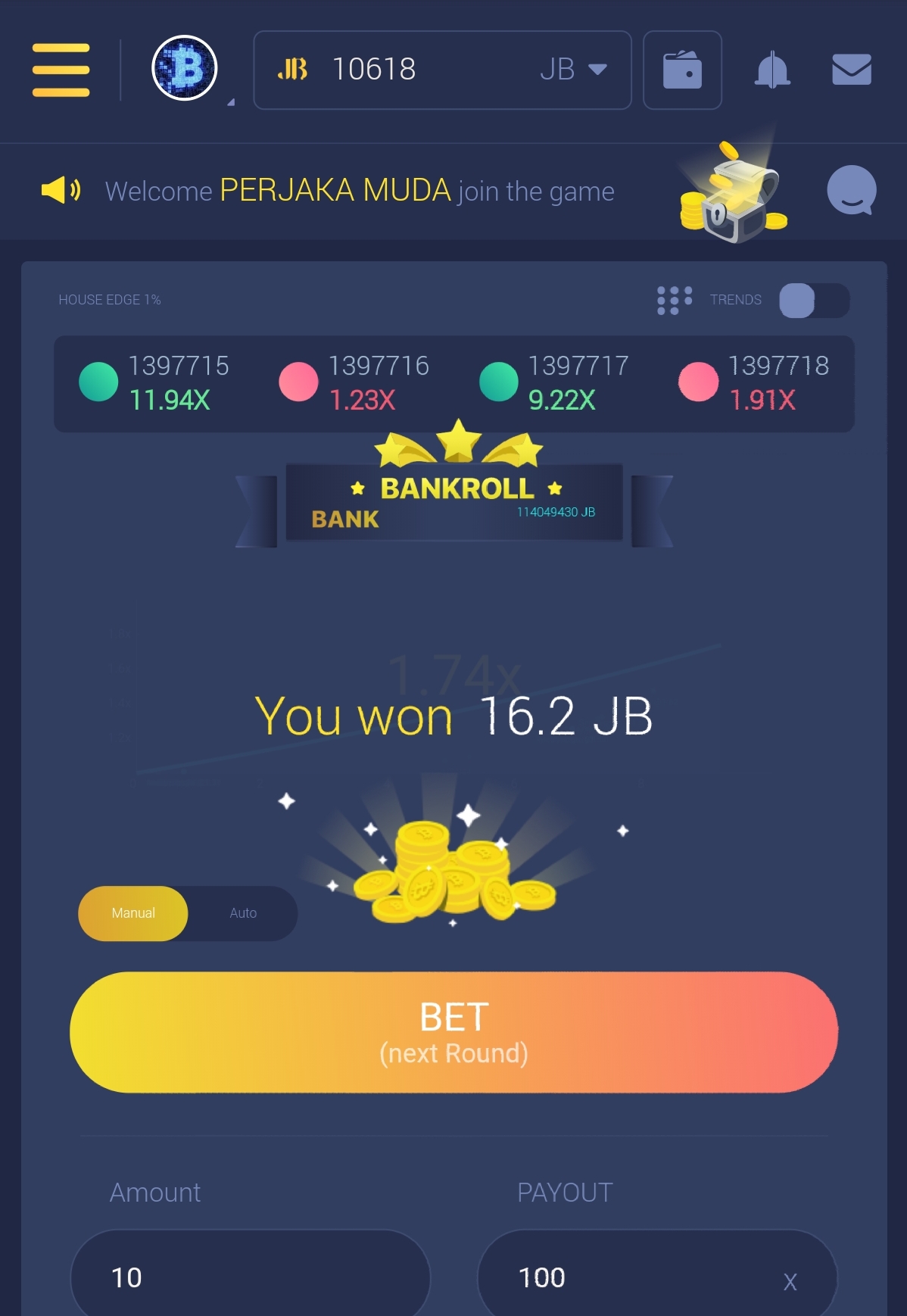Open the wallet

point(681,70)
